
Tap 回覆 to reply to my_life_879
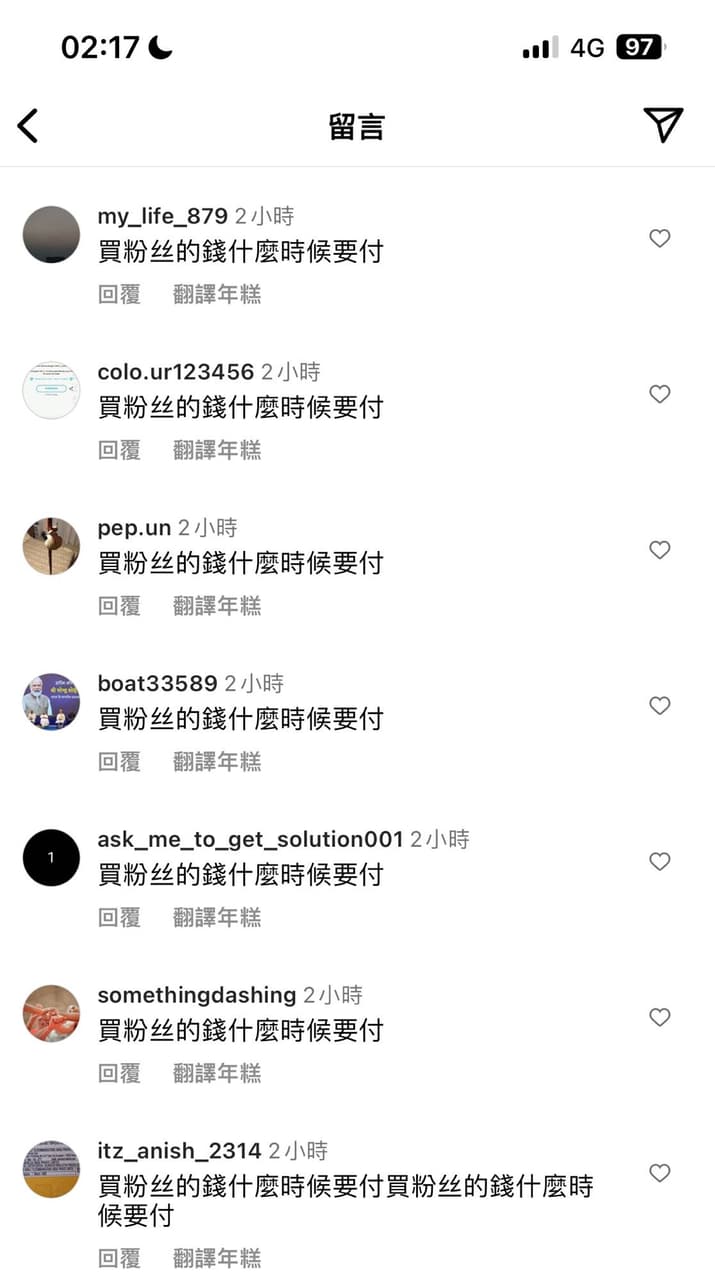(119, 294)
